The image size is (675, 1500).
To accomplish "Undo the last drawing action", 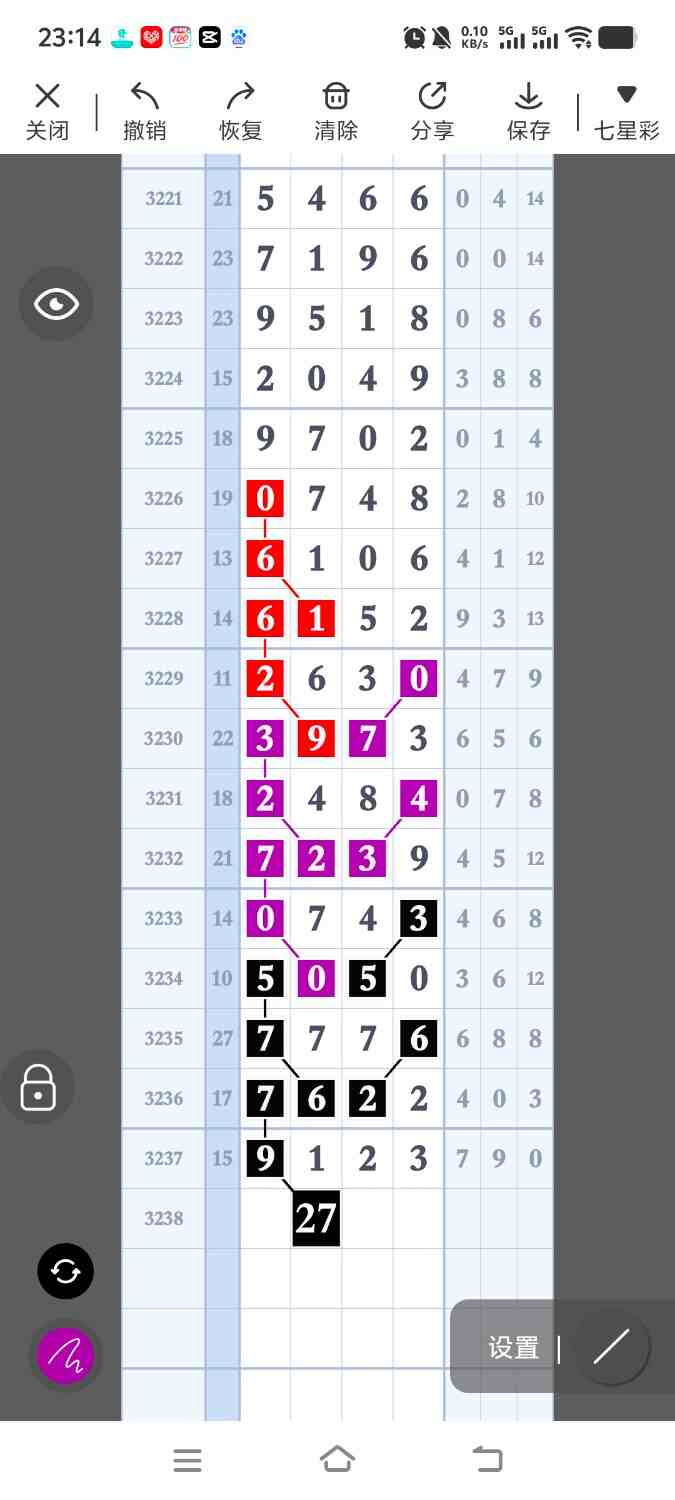I will pyautogui.click(x=144, y=110).
